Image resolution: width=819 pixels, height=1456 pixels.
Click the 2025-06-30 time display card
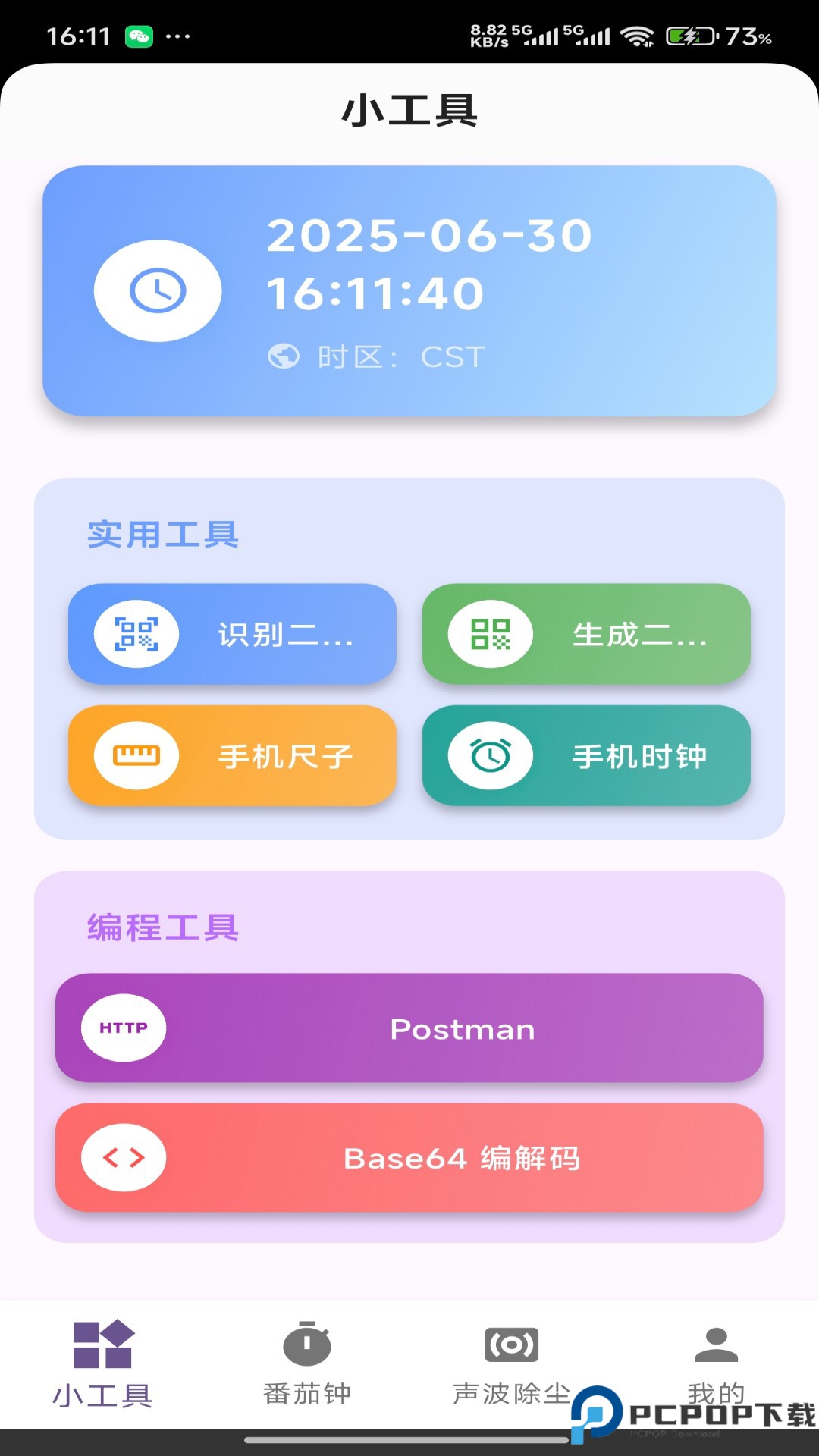(x=409, y=290)
